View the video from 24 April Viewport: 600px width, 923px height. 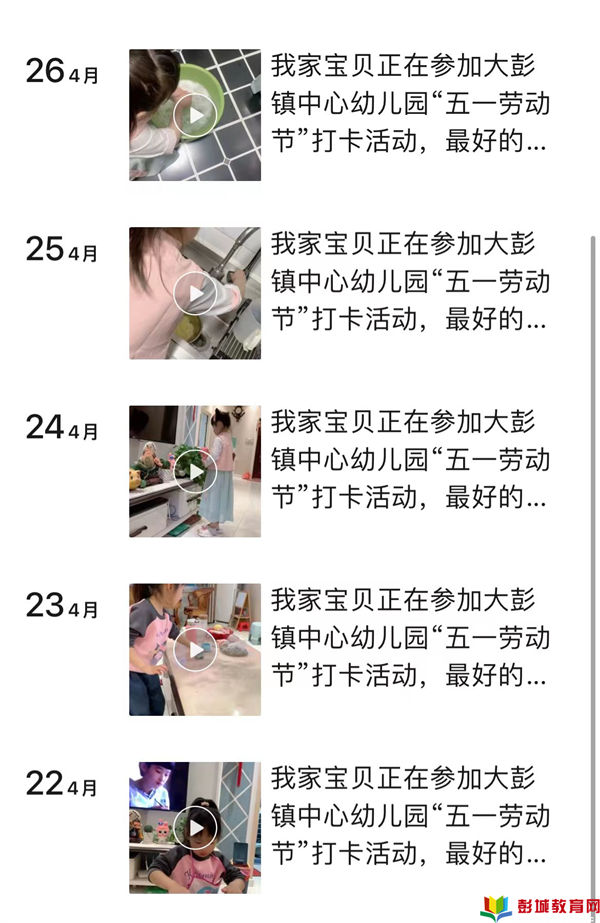point(195,471)
